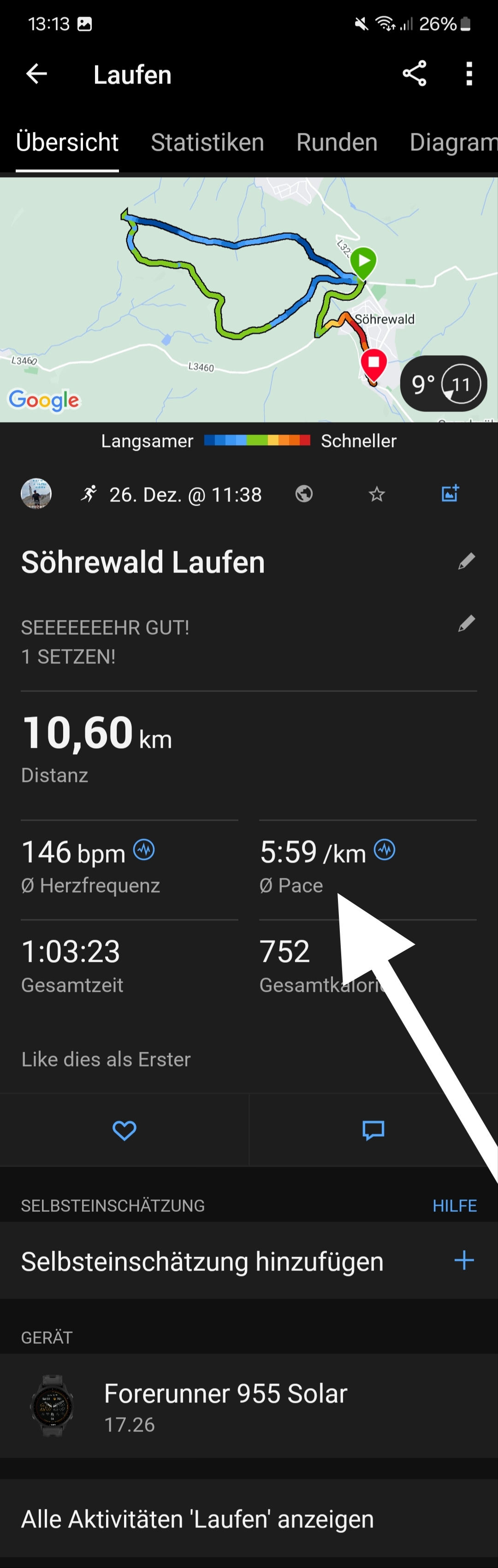Switch to the Statistiken tab
This screenshot has width=498, height=1568.
coord(207,143)
